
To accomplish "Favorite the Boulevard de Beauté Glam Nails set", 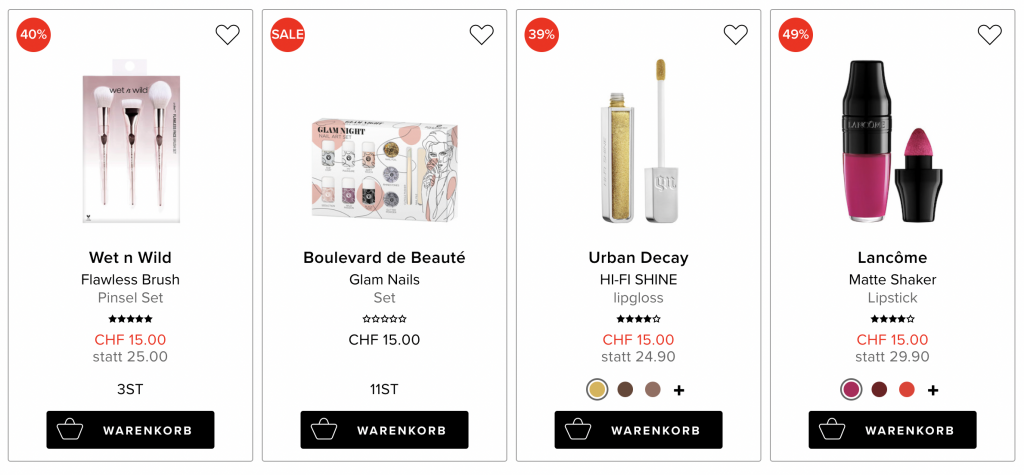I will [481, 35].
